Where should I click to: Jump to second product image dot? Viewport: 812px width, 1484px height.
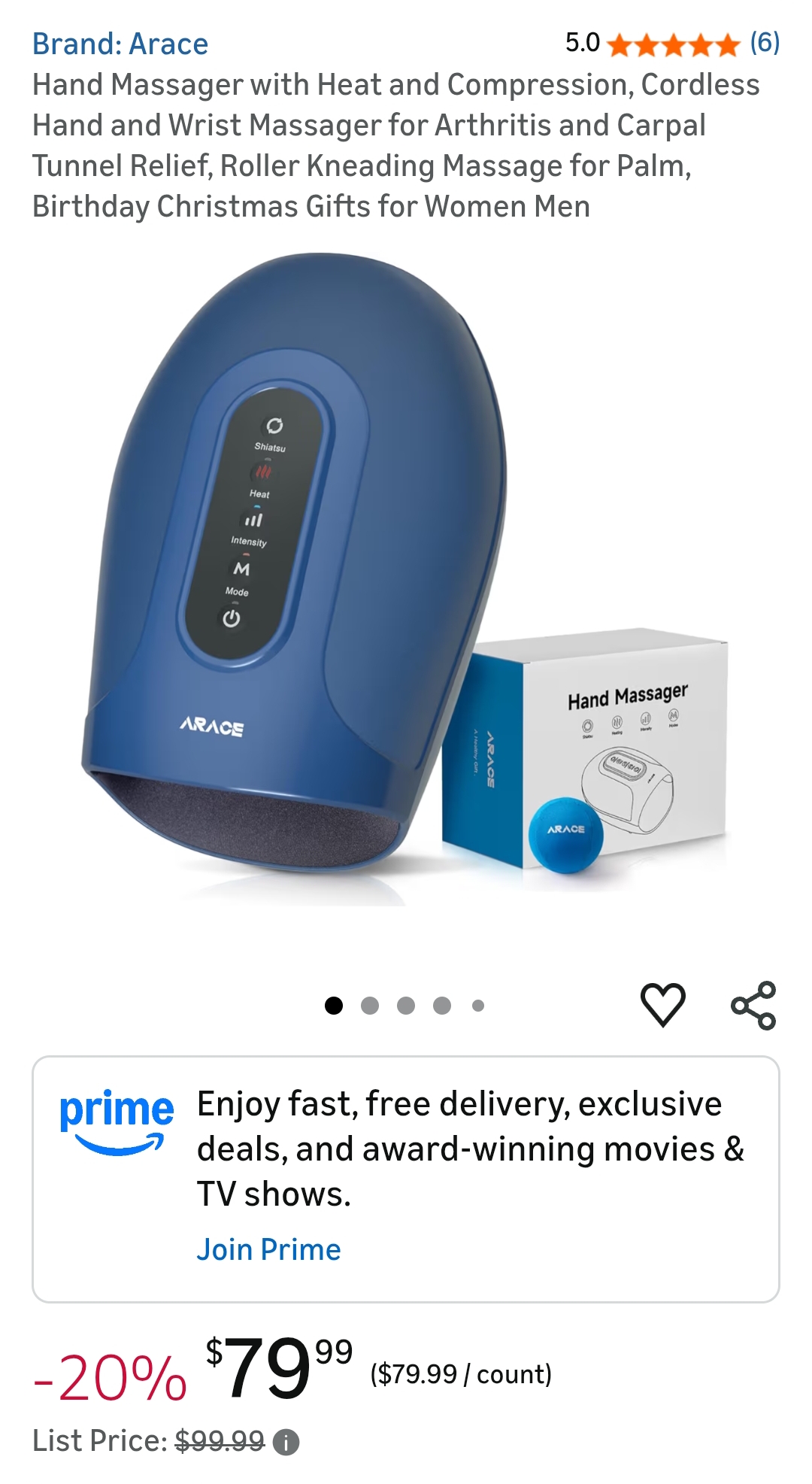click(x=370, y=1006)
